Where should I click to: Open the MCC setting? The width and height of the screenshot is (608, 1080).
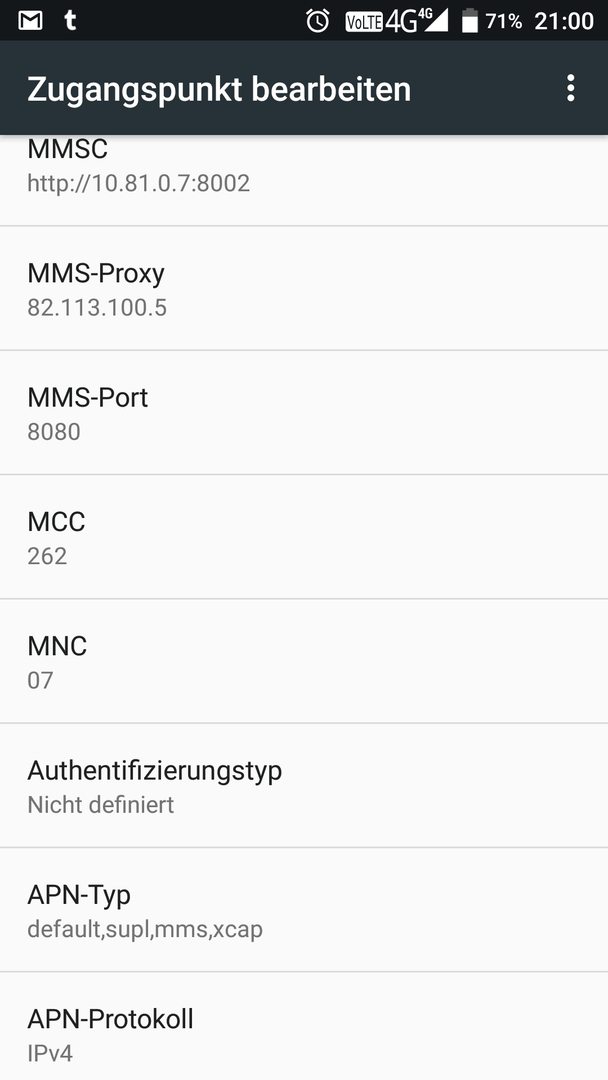(304, 537)
